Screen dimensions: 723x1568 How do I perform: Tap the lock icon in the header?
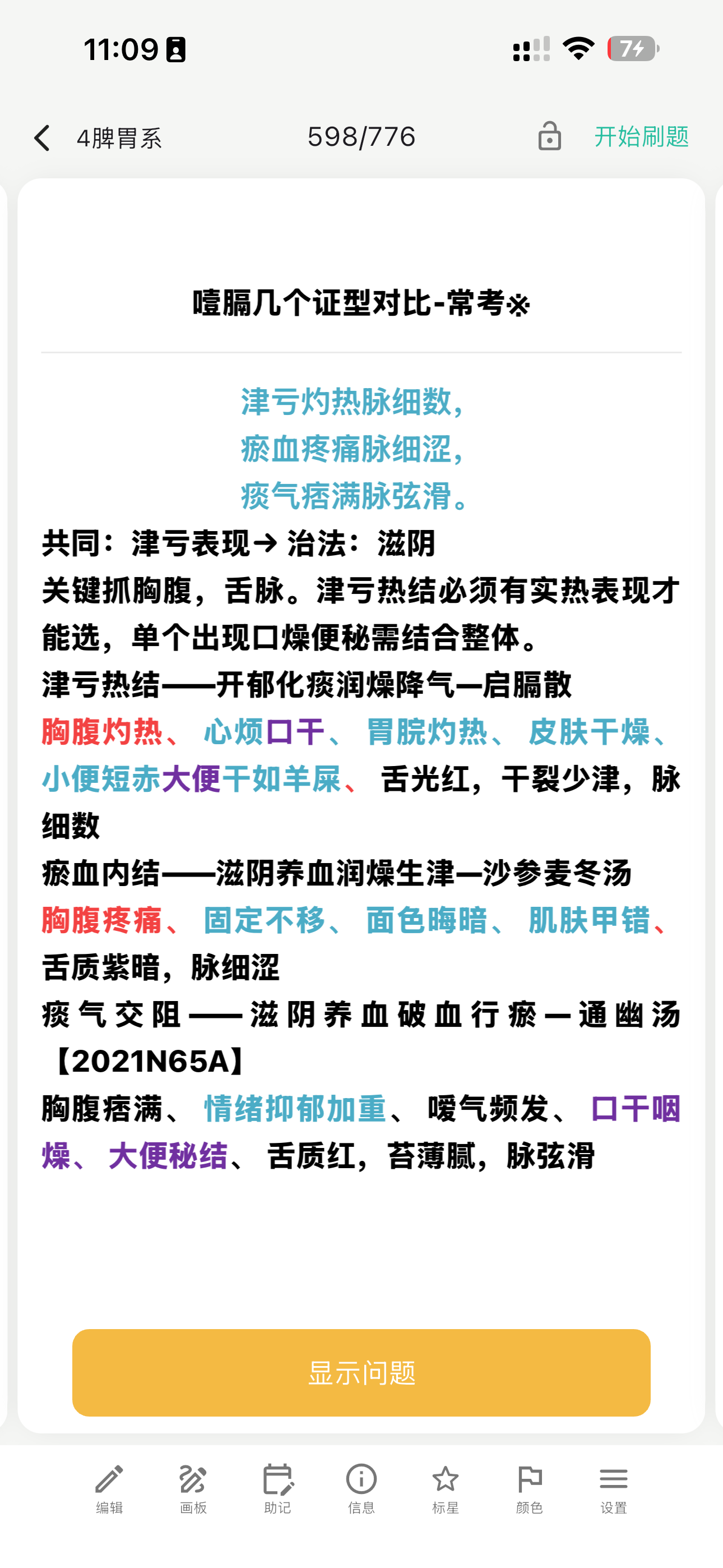pyautogui.click(x=549, y=136)
